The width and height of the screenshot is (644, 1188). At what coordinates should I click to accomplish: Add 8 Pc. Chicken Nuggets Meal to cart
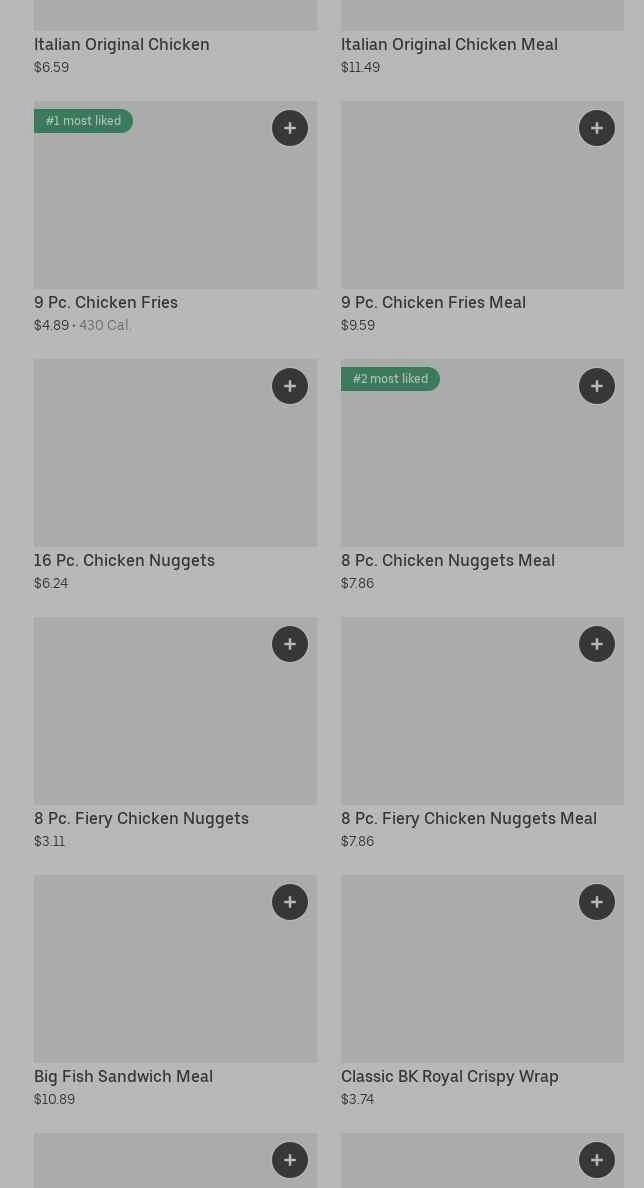click(x=597, y=386)
